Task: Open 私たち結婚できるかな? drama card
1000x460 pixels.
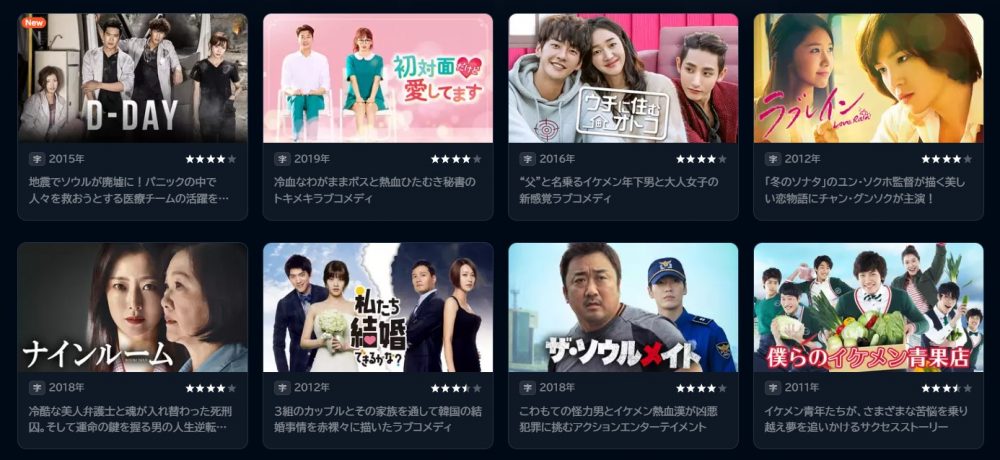Action: coord(377,307)
